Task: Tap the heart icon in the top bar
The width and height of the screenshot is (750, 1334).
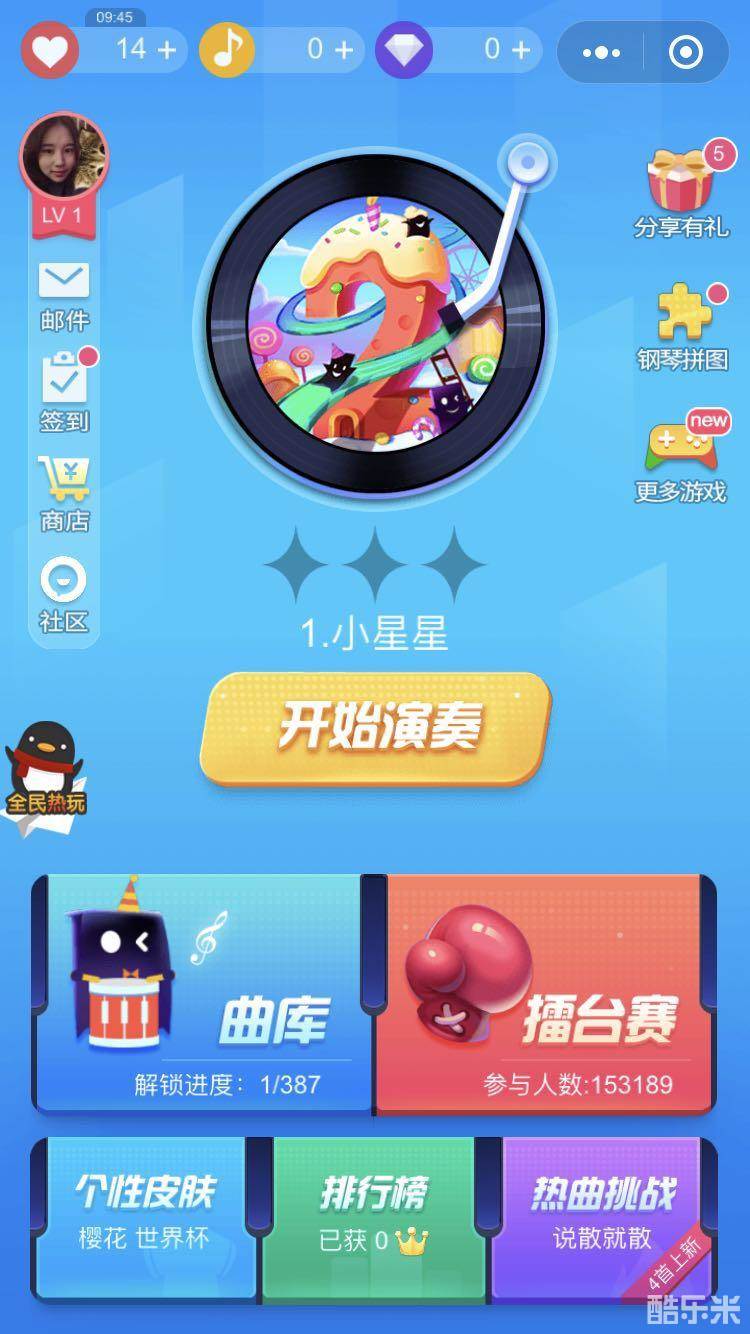Action: [x=52, y=50]
